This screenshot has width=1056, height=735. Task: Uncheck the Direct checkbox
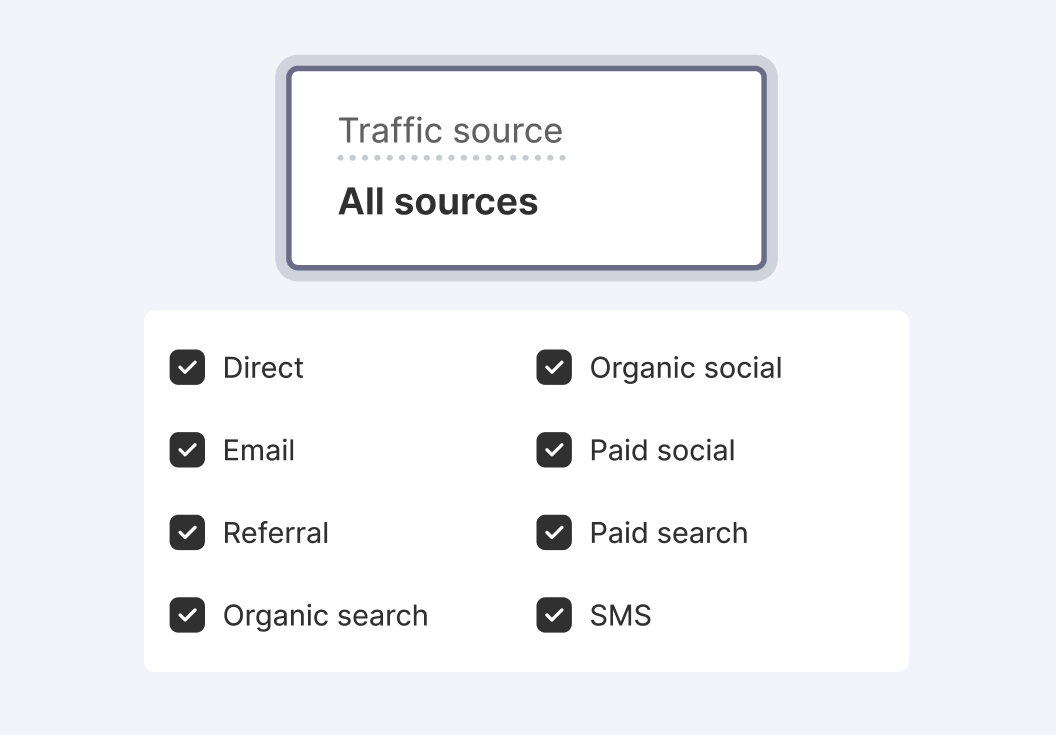pos(187,368)
